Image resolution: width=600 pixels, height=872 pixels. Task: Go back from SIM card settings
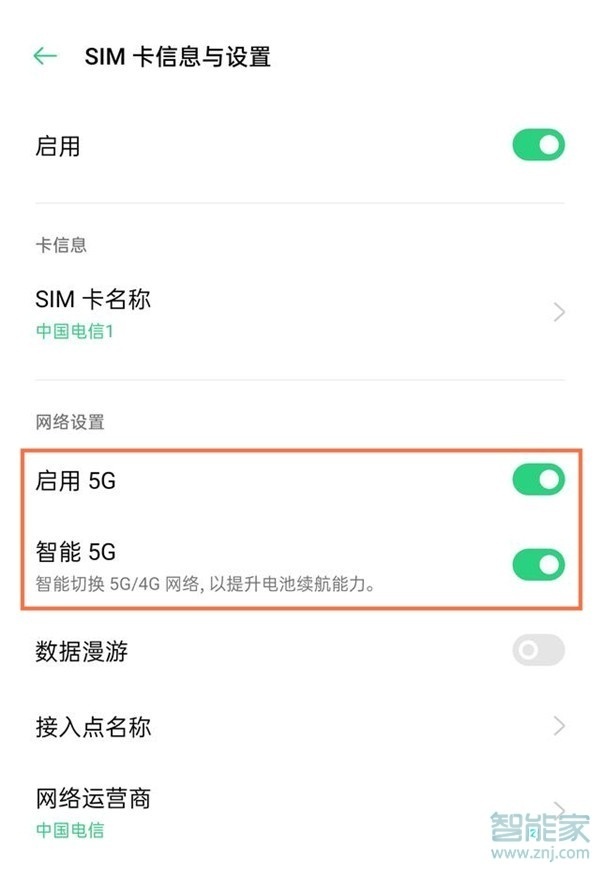pos(45,56)
